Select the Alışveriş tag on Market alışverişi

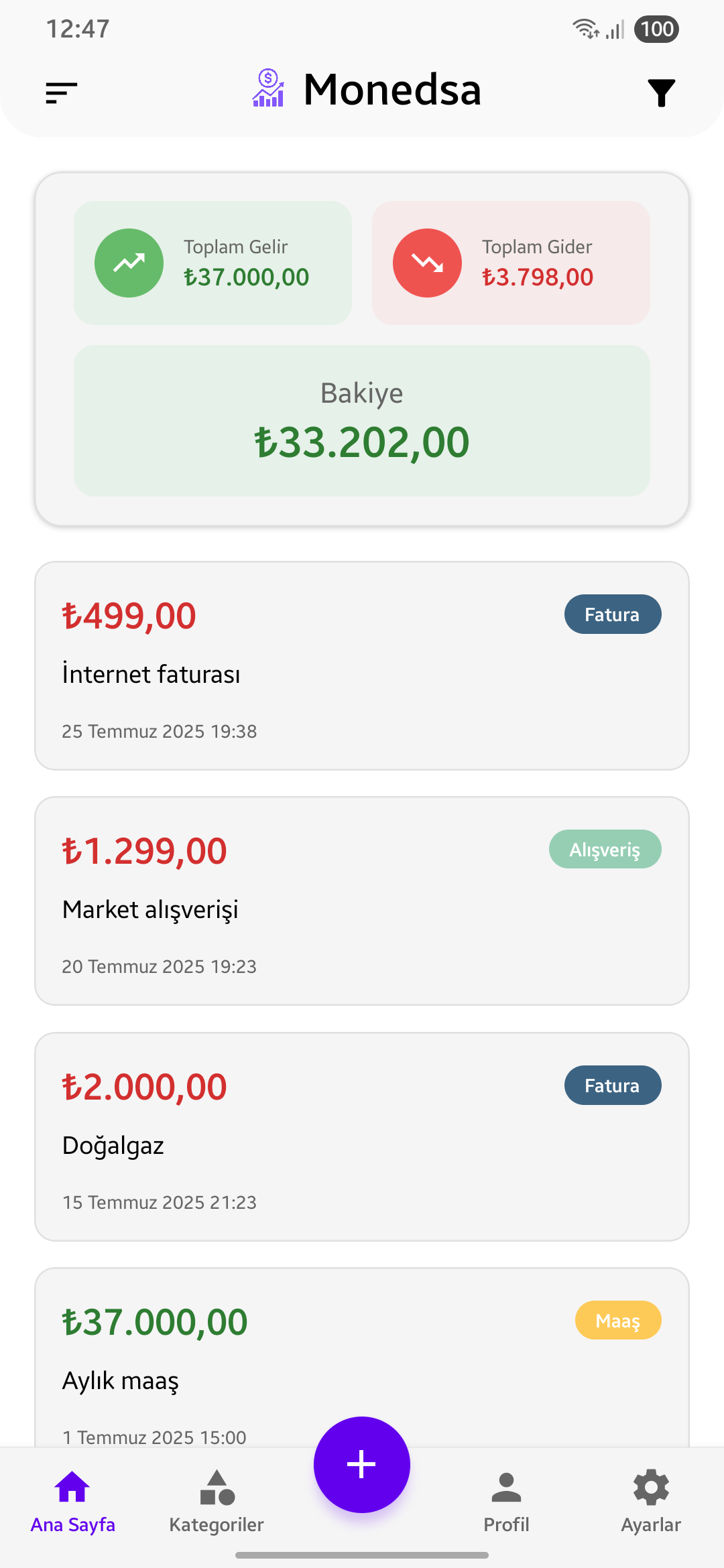tap(605, 849)
